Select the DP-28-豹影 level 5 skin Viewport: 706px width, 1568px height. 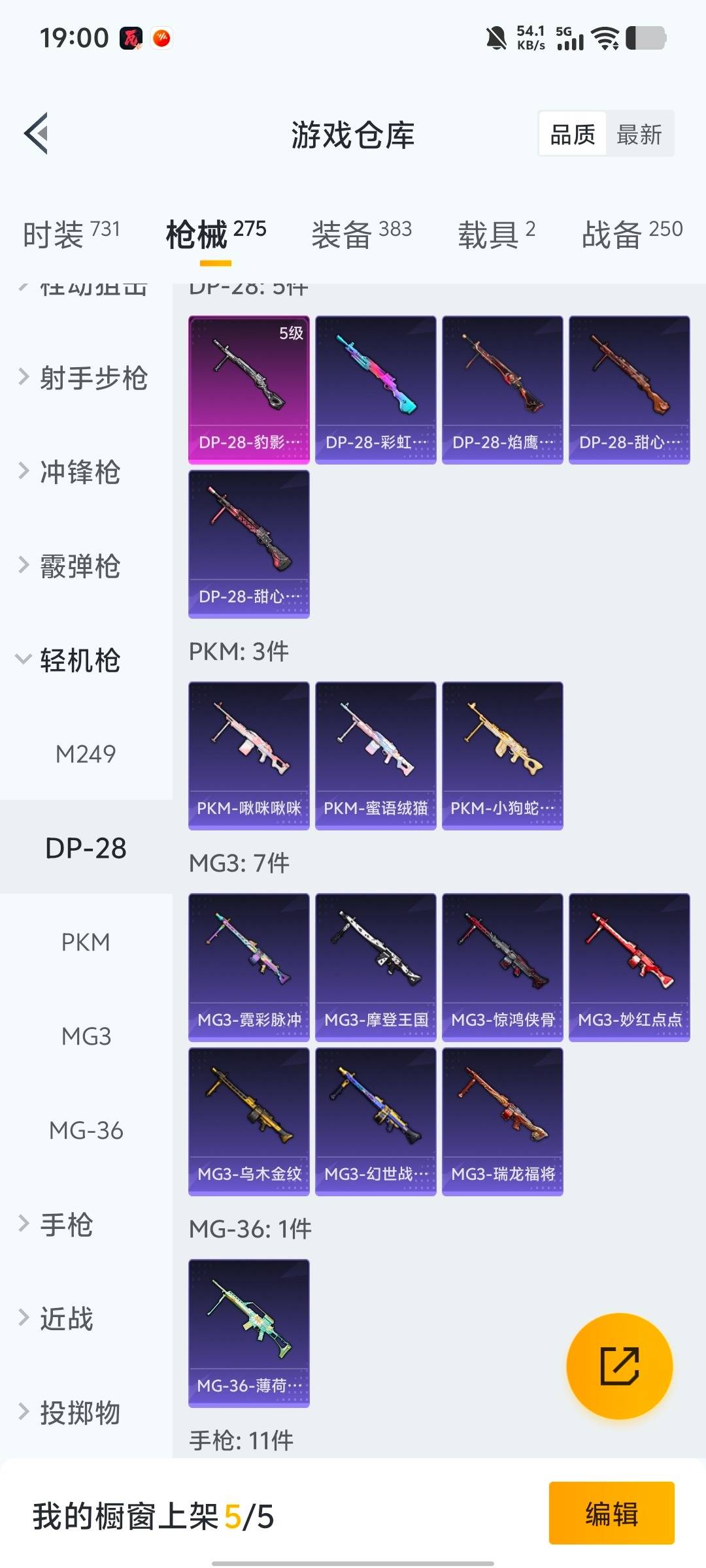pos(249,389)
